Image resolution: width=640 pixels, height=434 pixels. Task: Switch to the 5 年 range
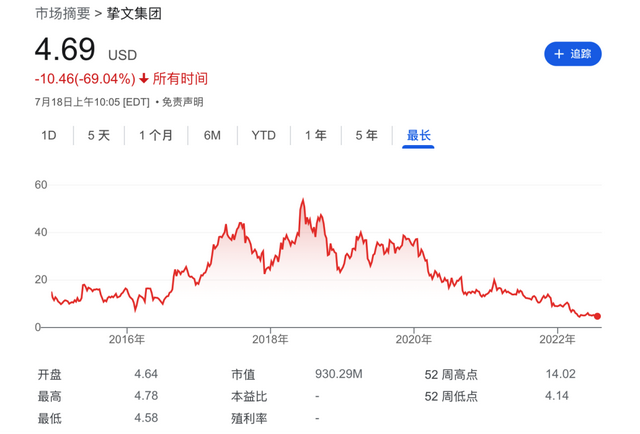point(366,136)
